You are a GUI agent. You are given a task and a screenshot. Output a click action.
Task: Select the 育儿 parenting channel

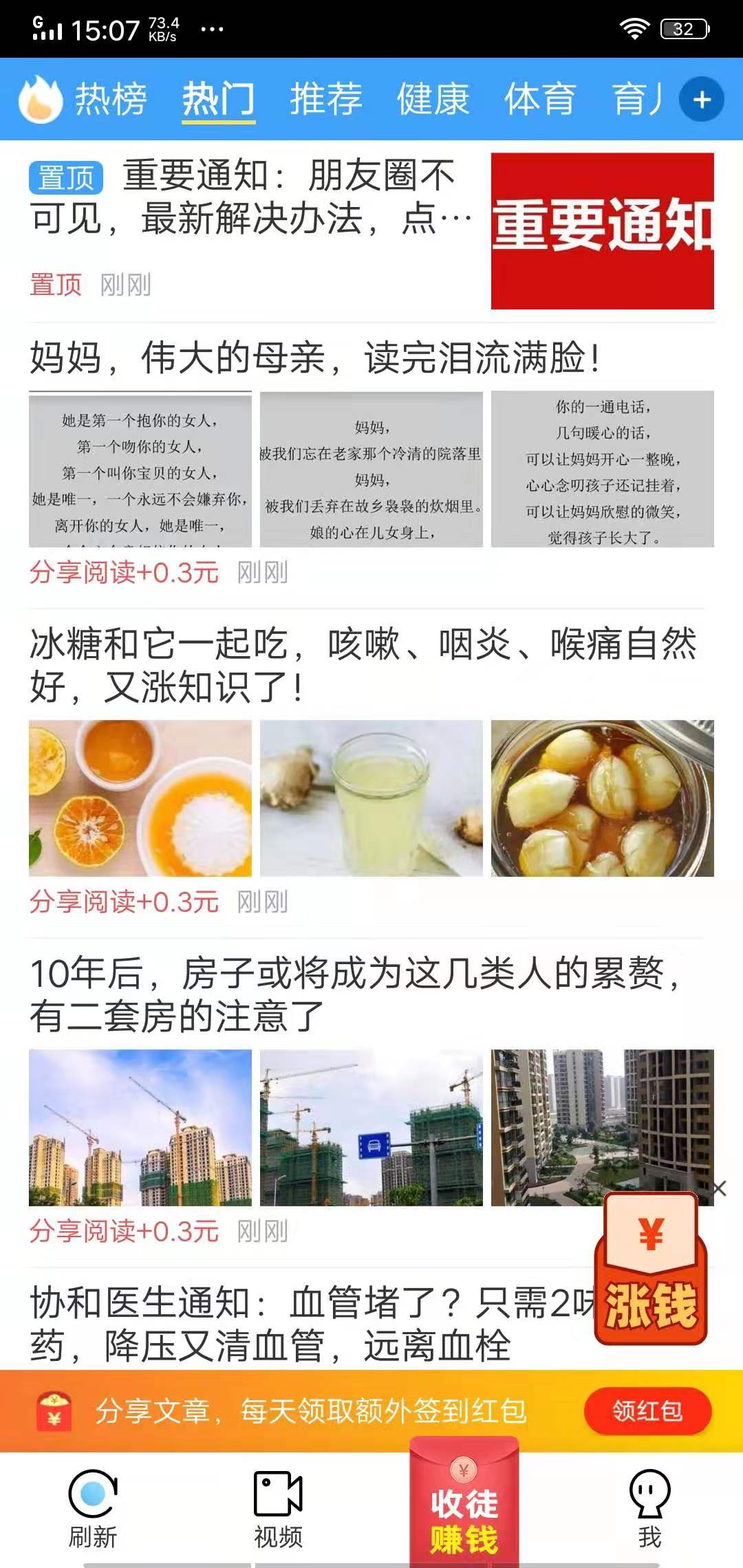[x=640, y=98]
